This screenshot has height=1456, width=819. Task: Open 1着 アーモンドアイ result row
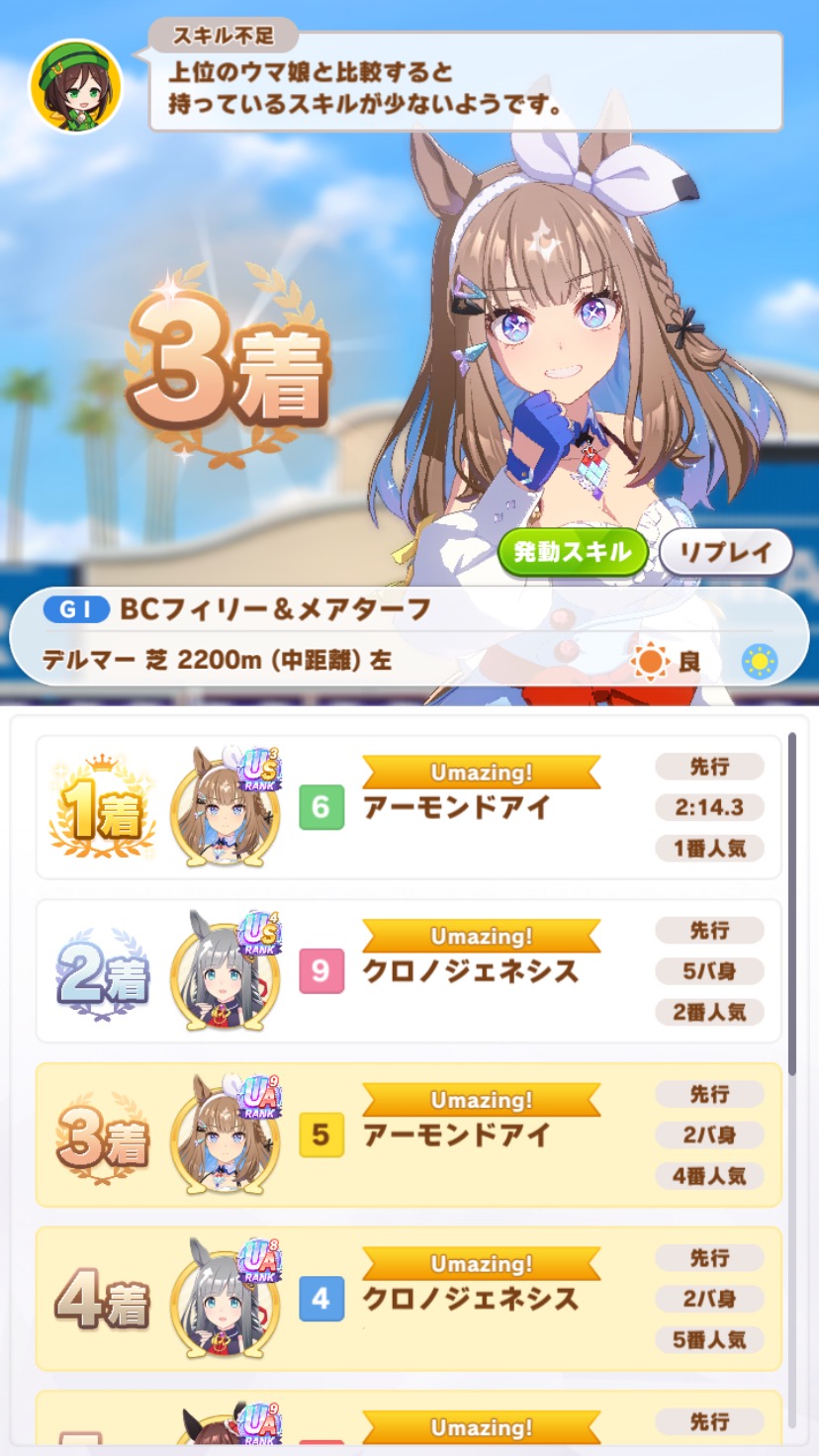409,807
